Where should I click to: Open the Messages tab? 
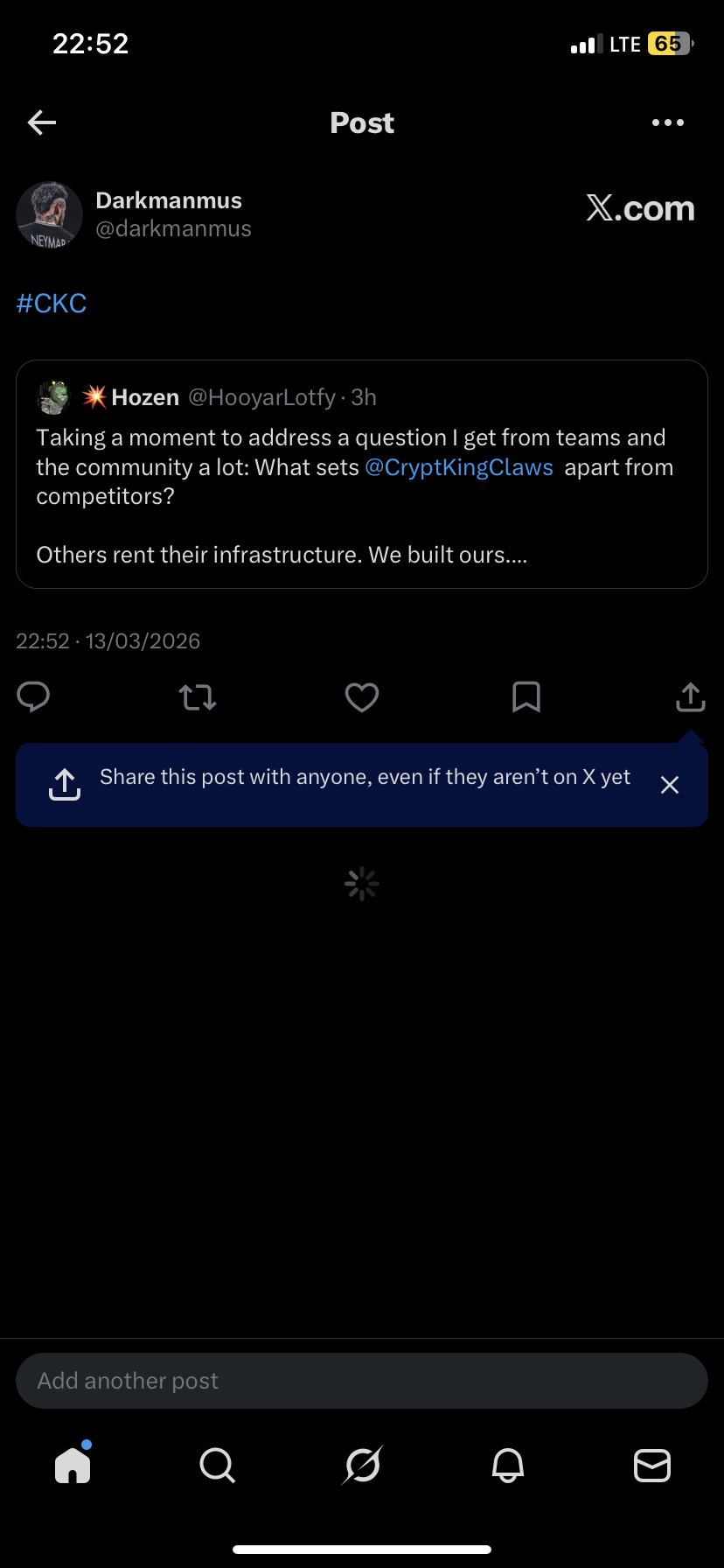point(652,1465)
